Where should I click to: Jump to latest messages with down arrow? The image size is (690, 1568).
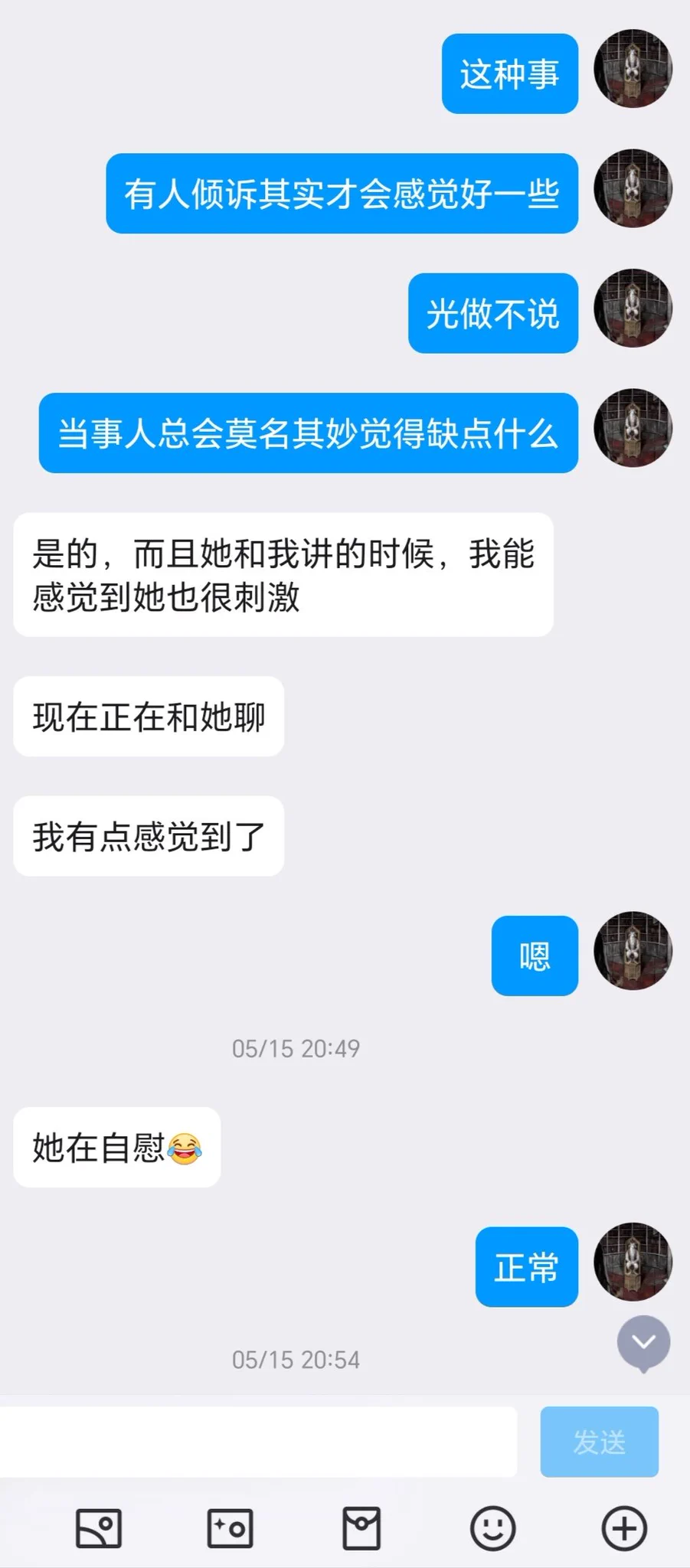pos(643,1341)
